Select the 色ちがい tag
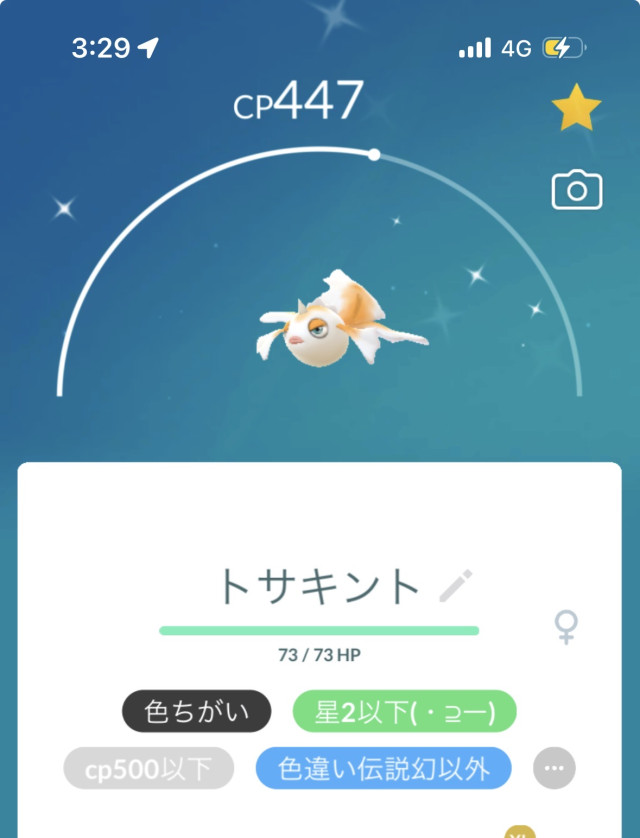Image resolution: width=640 pixels, height=838 pixels. [x=196, y=712]
